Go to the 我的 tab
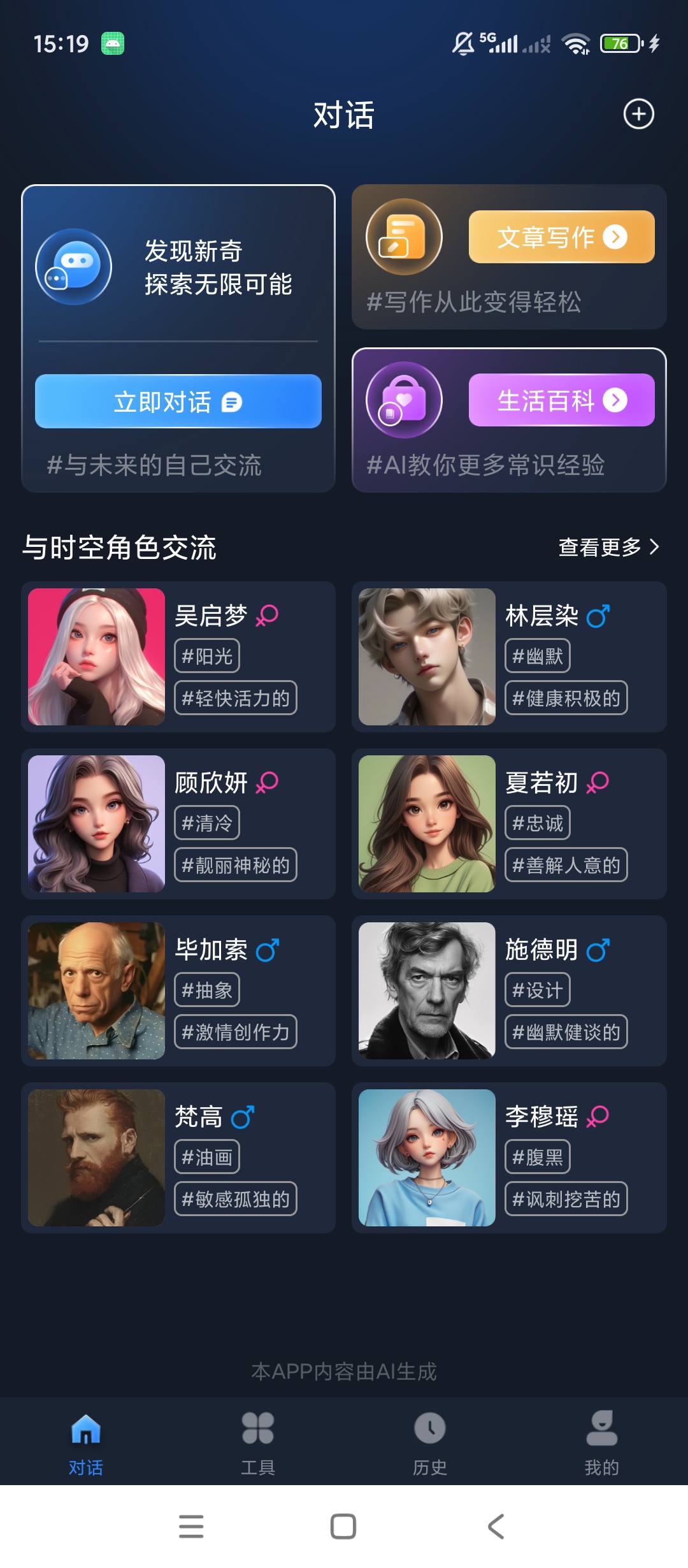688x1568 pixels. coord(602,1443)
